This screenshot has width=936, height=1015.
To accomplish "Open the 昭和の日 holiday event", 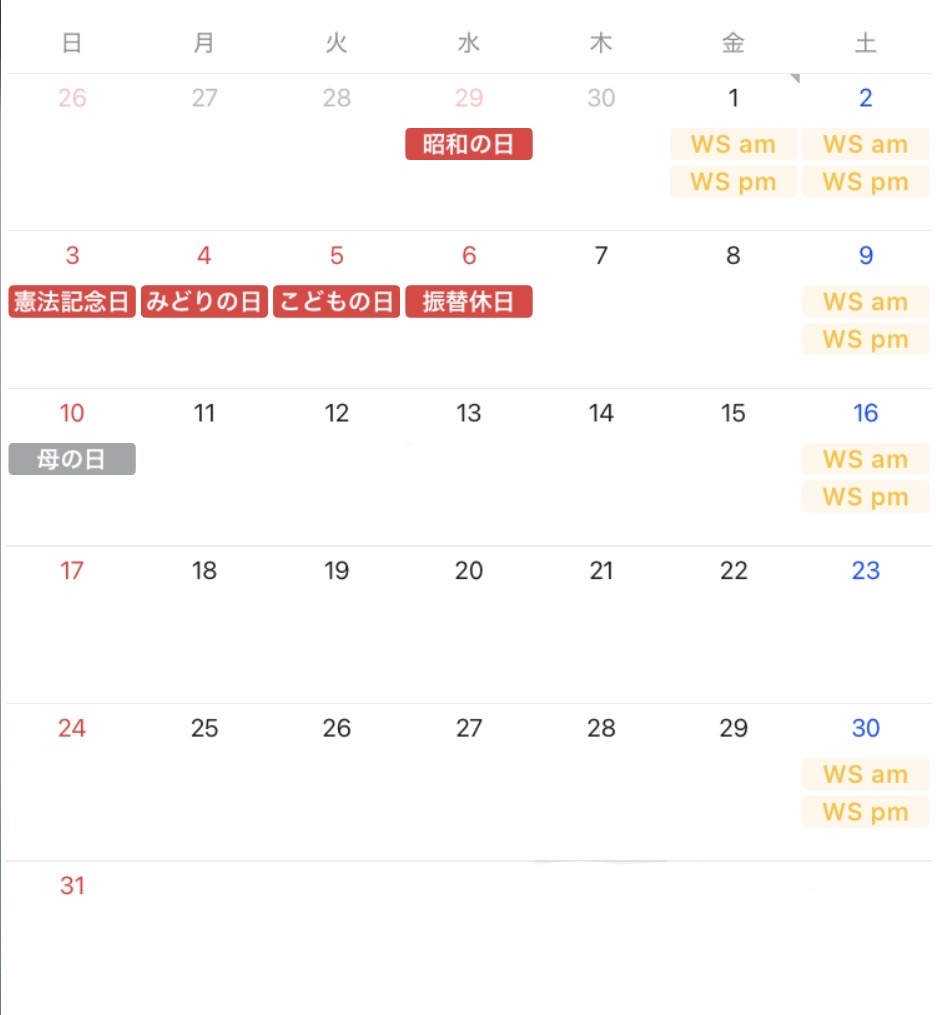I will 468,144.
